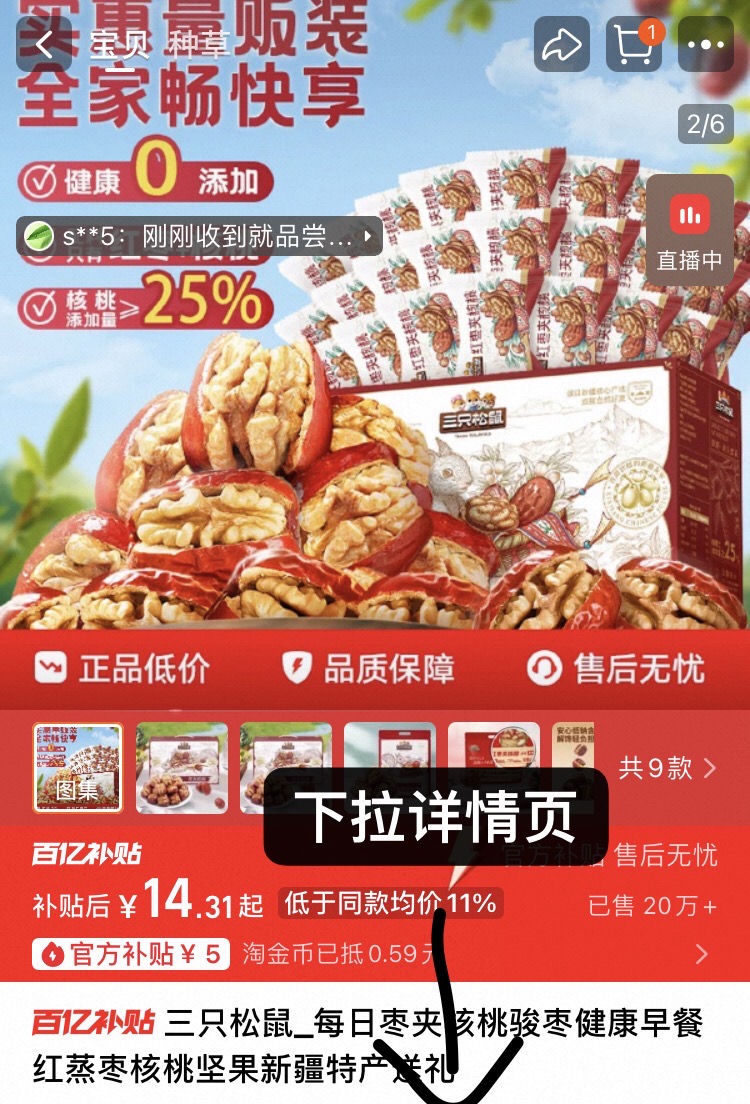Tap the avatar in the s**5 comment bubble
This screenshot has width=750, height=1104.
(x=37, y=236)
